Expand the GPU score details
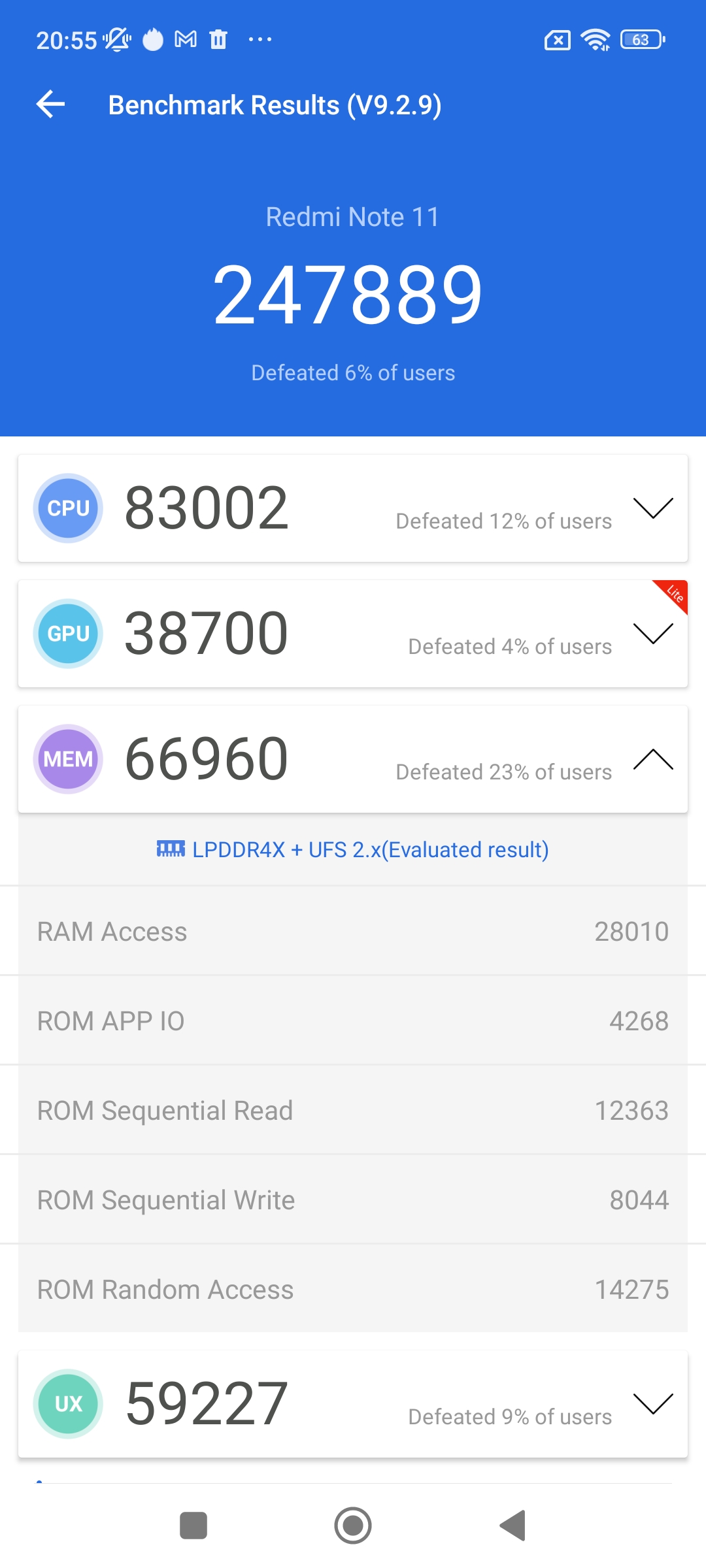The width and height of the screenshot is (706, 1568). click(x=652, y=634)
